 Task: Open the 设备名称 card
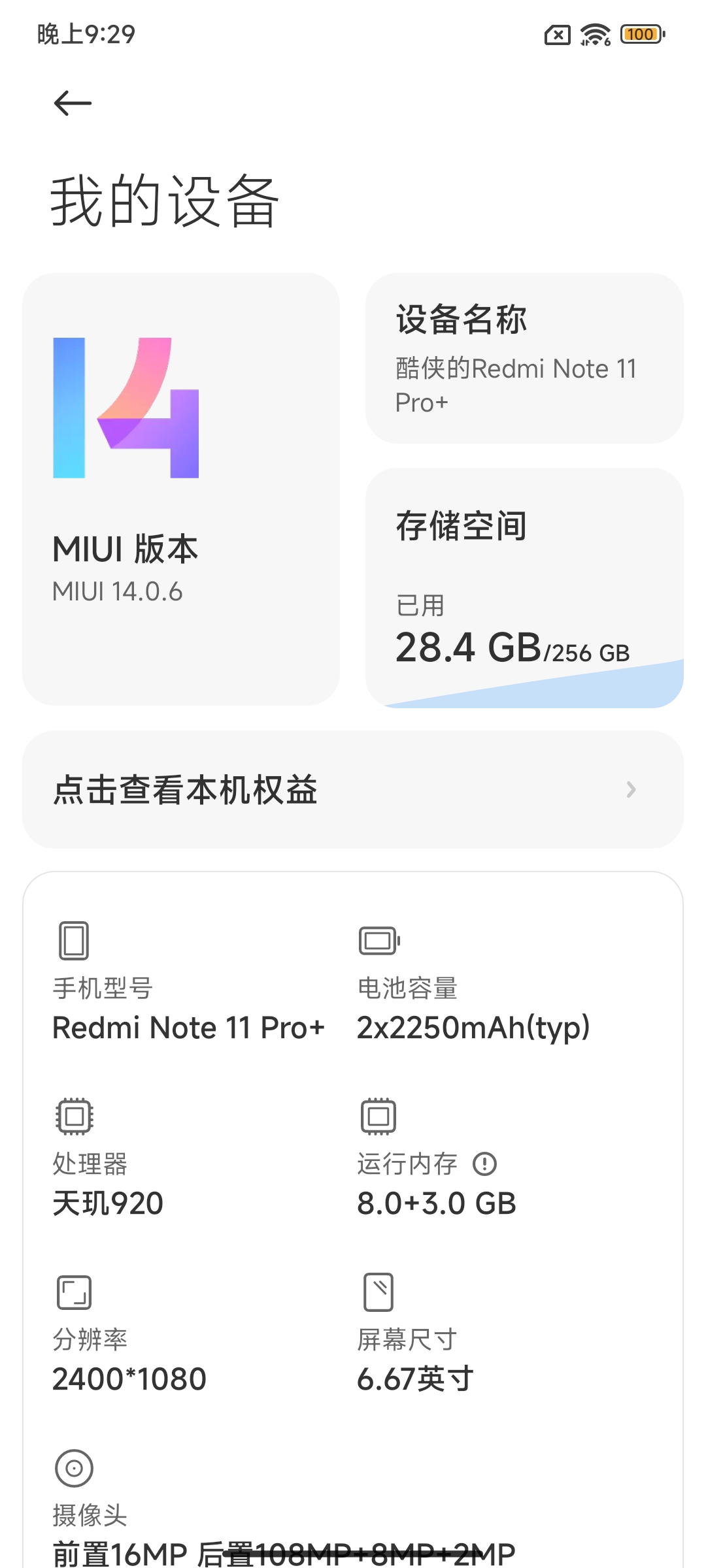[524, 359]
